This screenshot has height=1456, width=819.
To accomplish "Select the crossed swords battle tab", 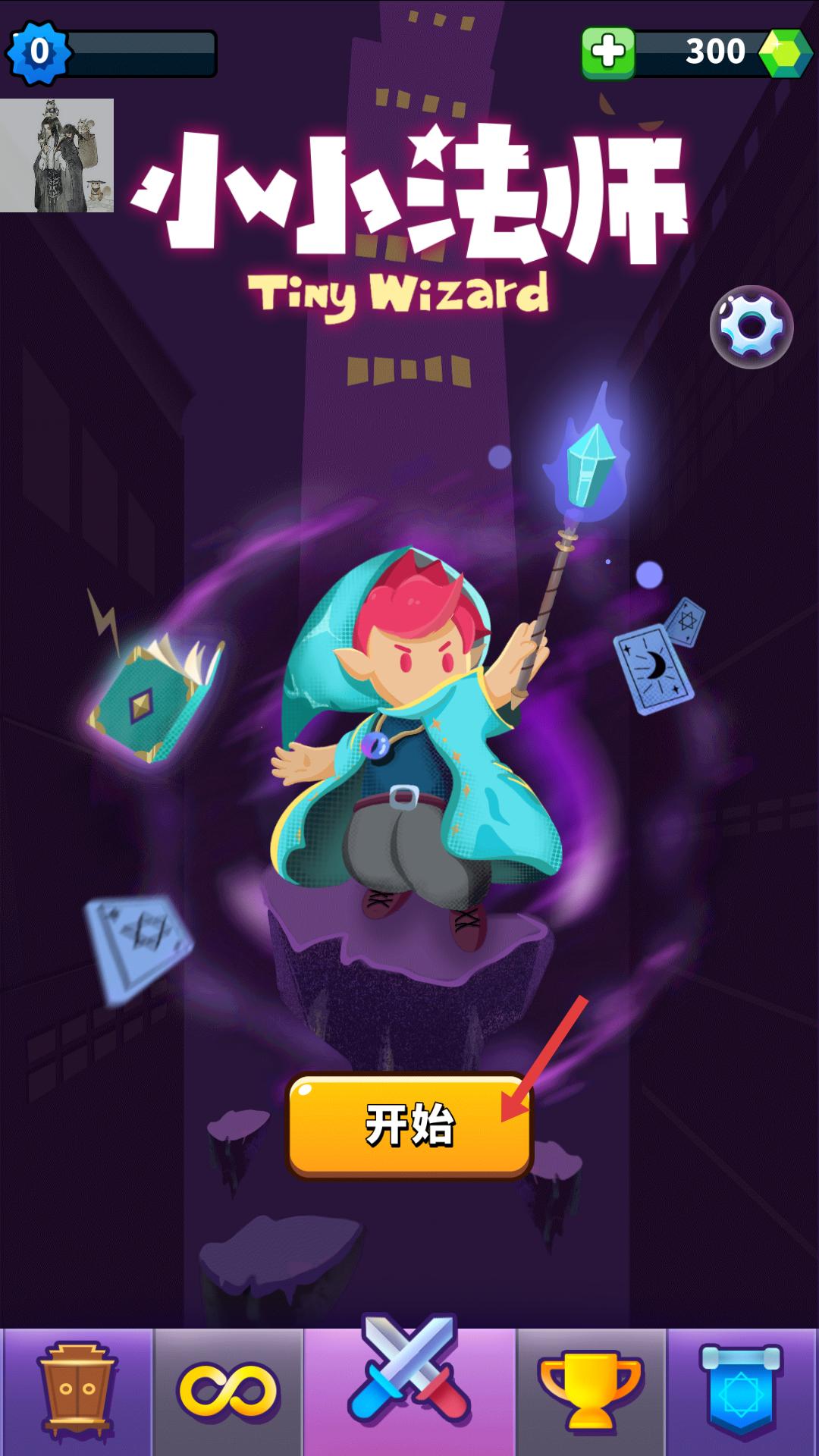I will click(x=409, y=1380).
